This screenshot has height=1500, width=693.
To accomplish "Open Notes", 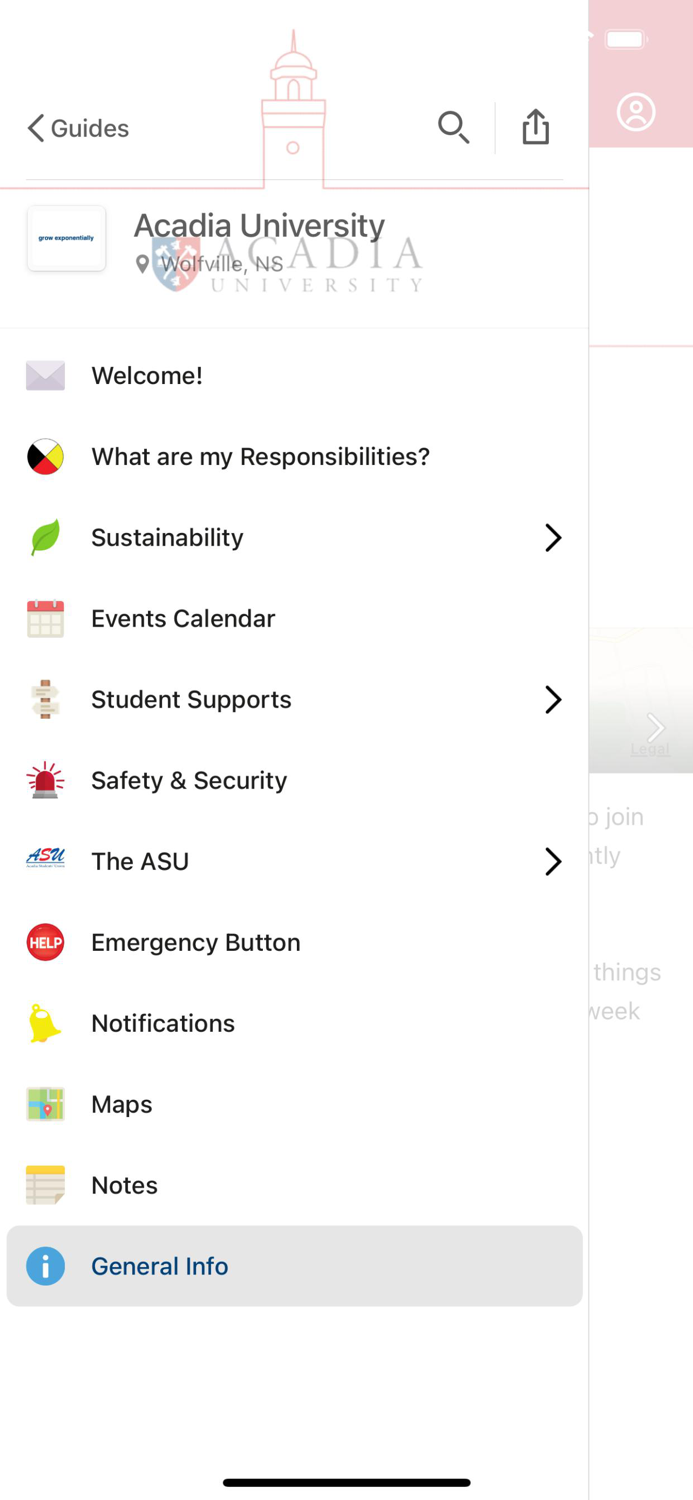I will pos(124,1186).
